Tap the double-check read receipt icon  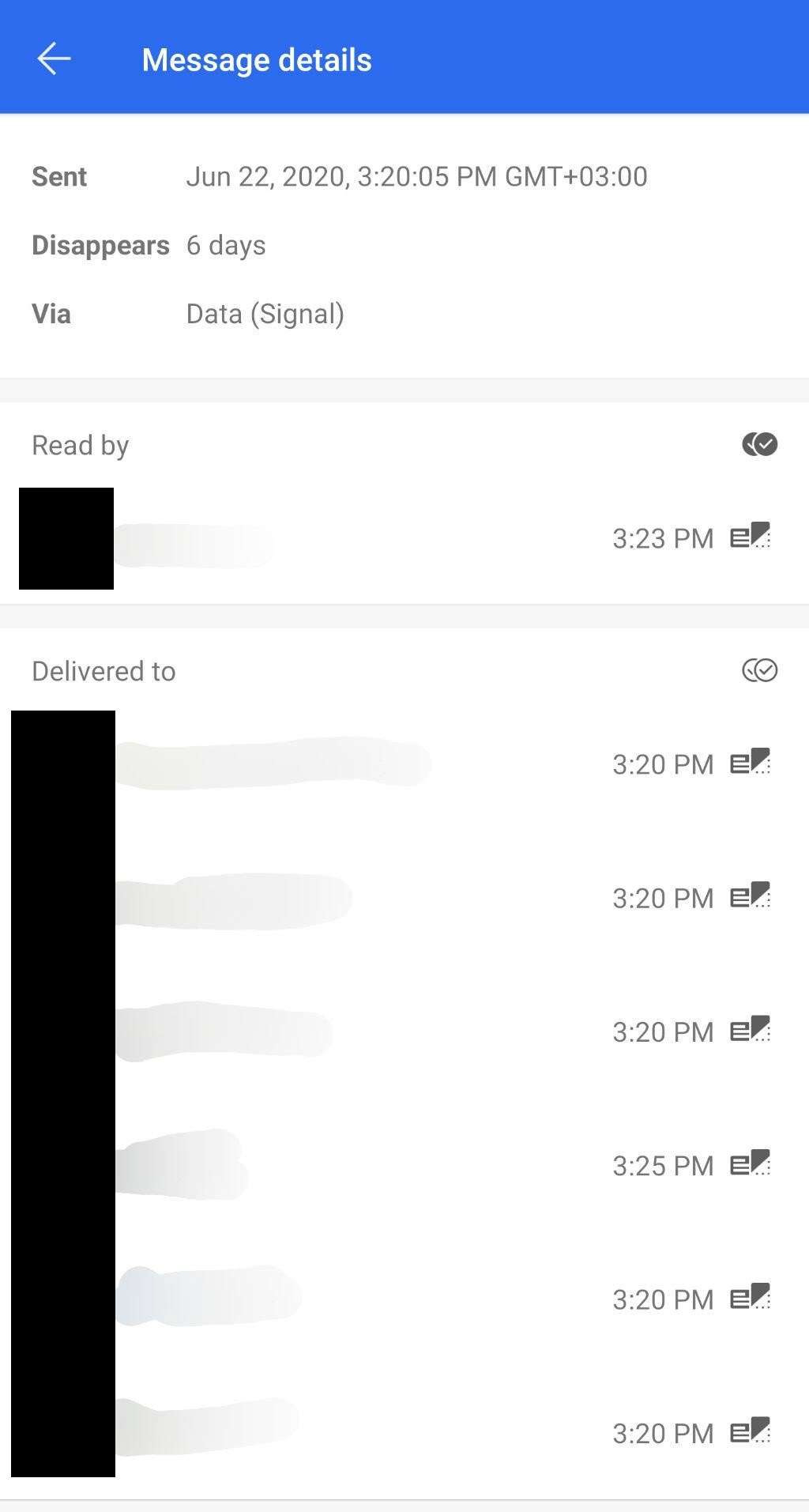point(760,444)
